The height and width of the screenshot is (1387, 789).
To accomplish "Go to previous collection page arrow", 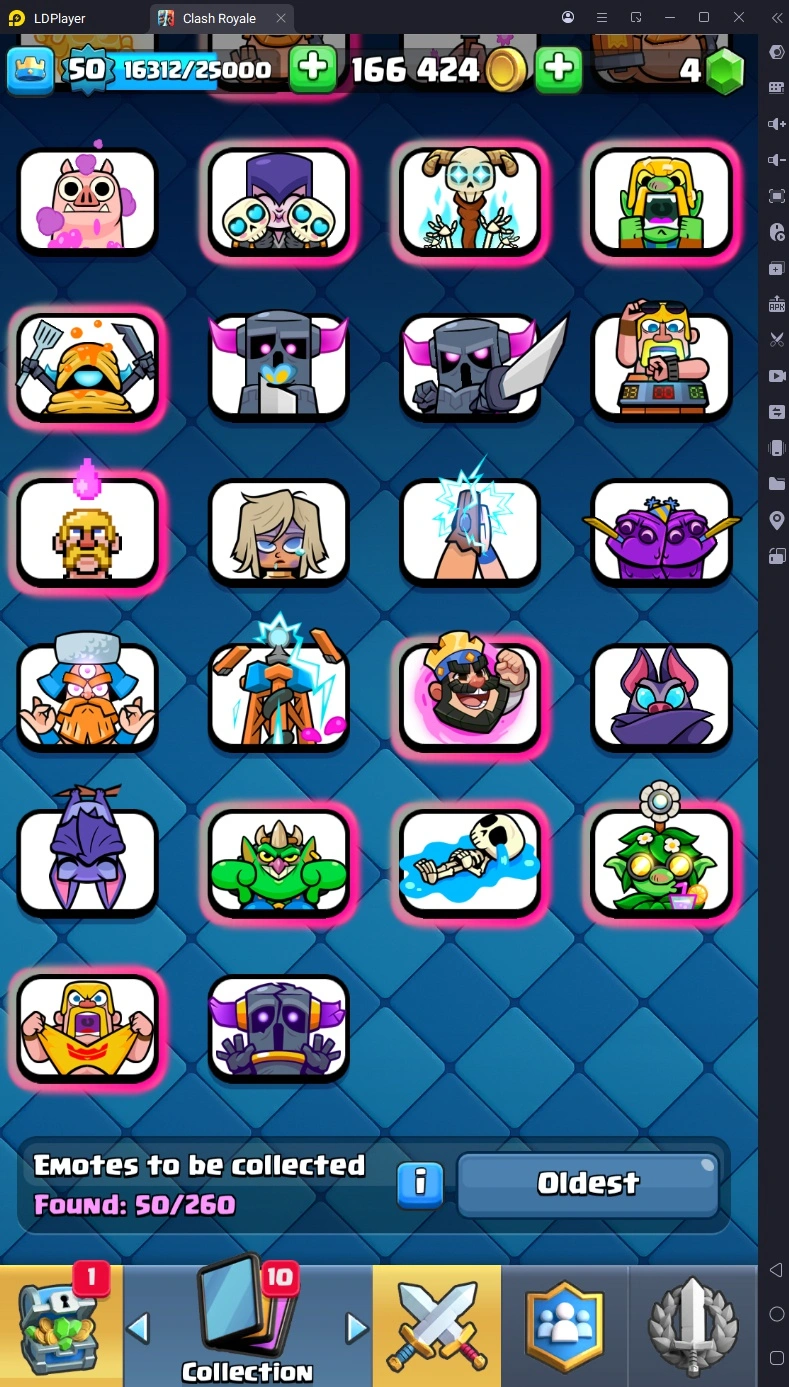I will tap(139, 1328).
